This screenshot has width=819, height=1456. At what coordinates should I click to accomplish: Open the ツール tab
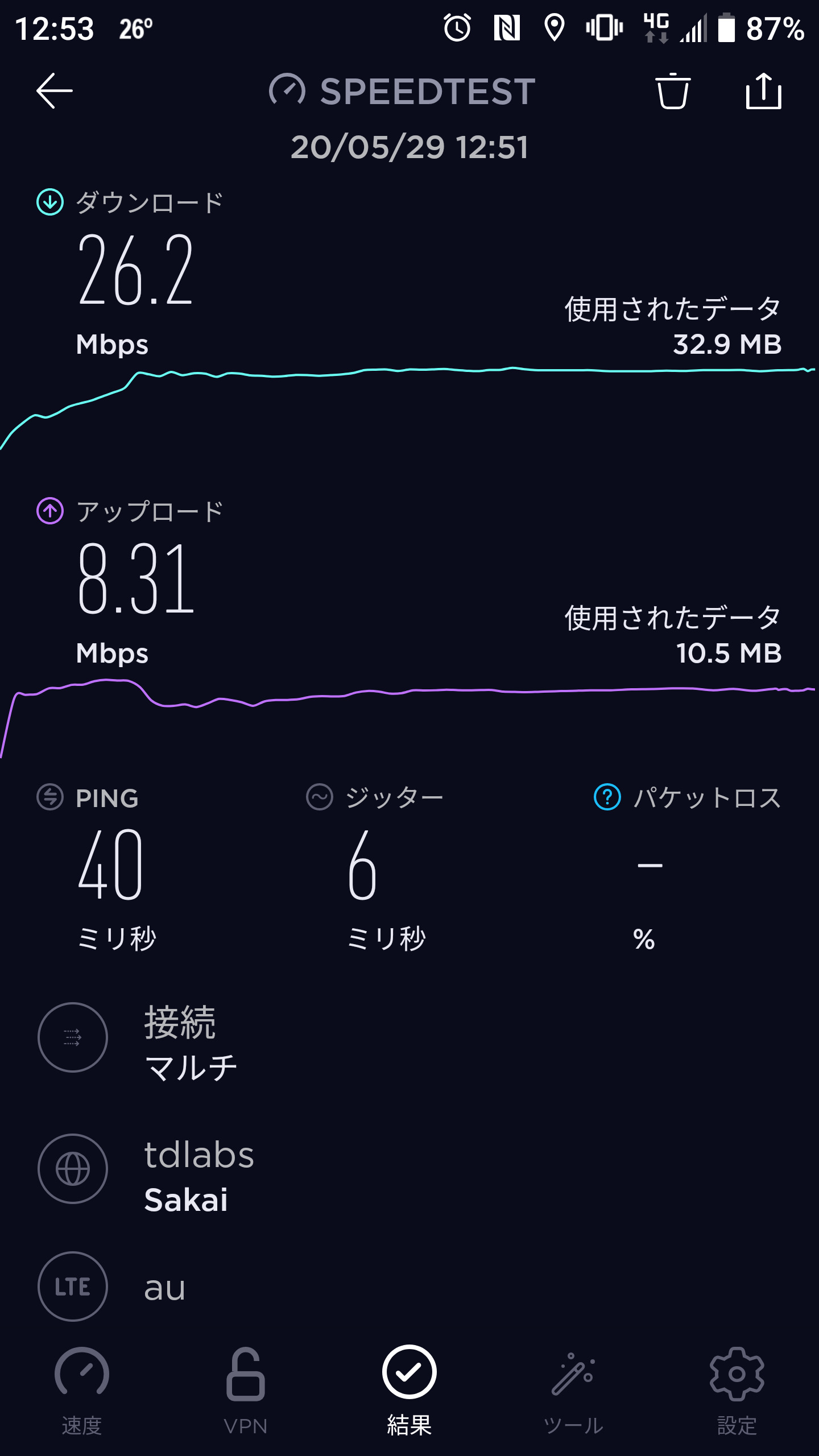pyautogui.click(x=573, y=1388)
